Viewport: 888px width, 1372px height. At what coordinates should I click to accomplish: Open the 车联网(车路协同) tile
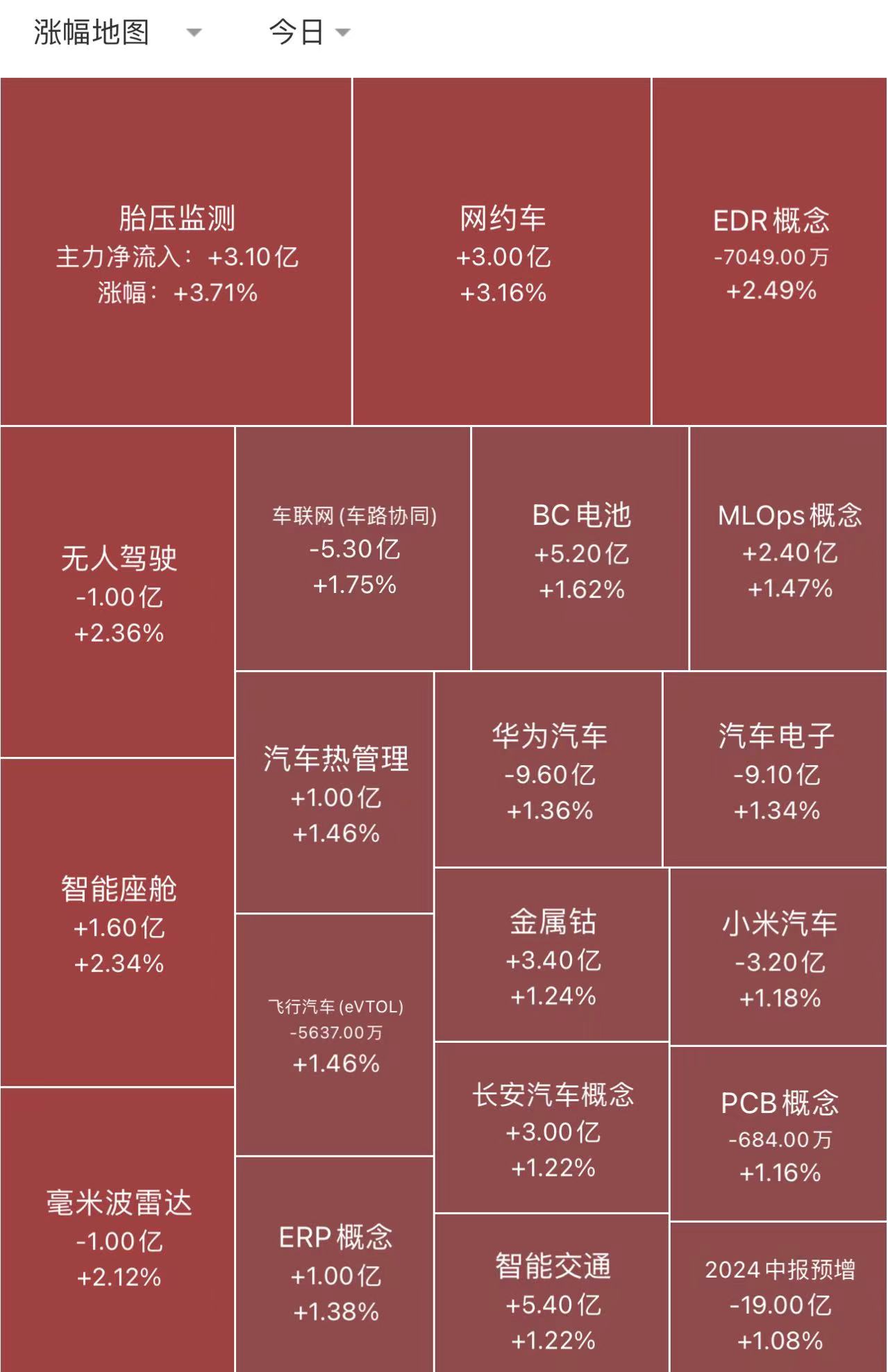tap(354, 549)
